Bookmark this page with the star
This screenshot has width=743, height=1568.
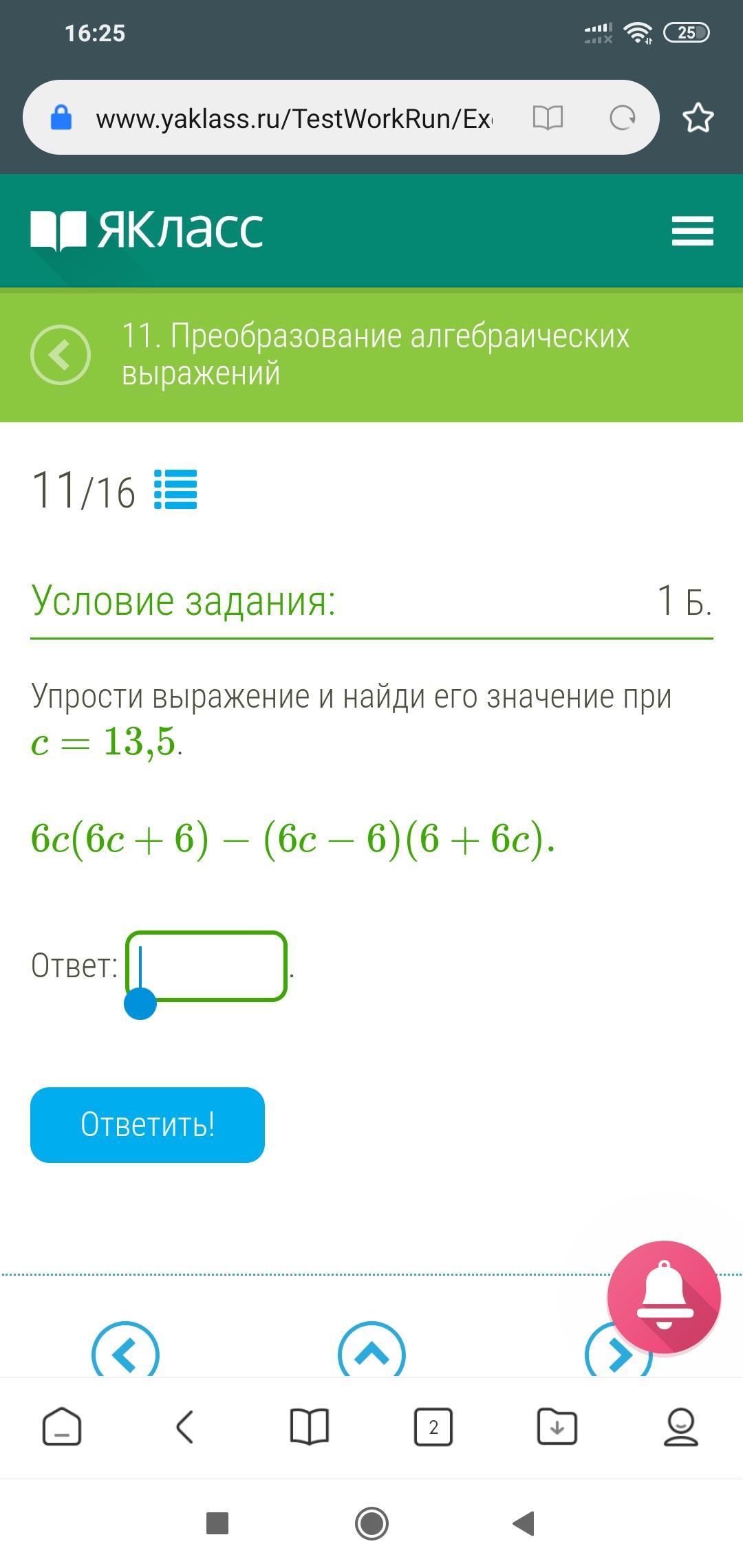(698, 118)
